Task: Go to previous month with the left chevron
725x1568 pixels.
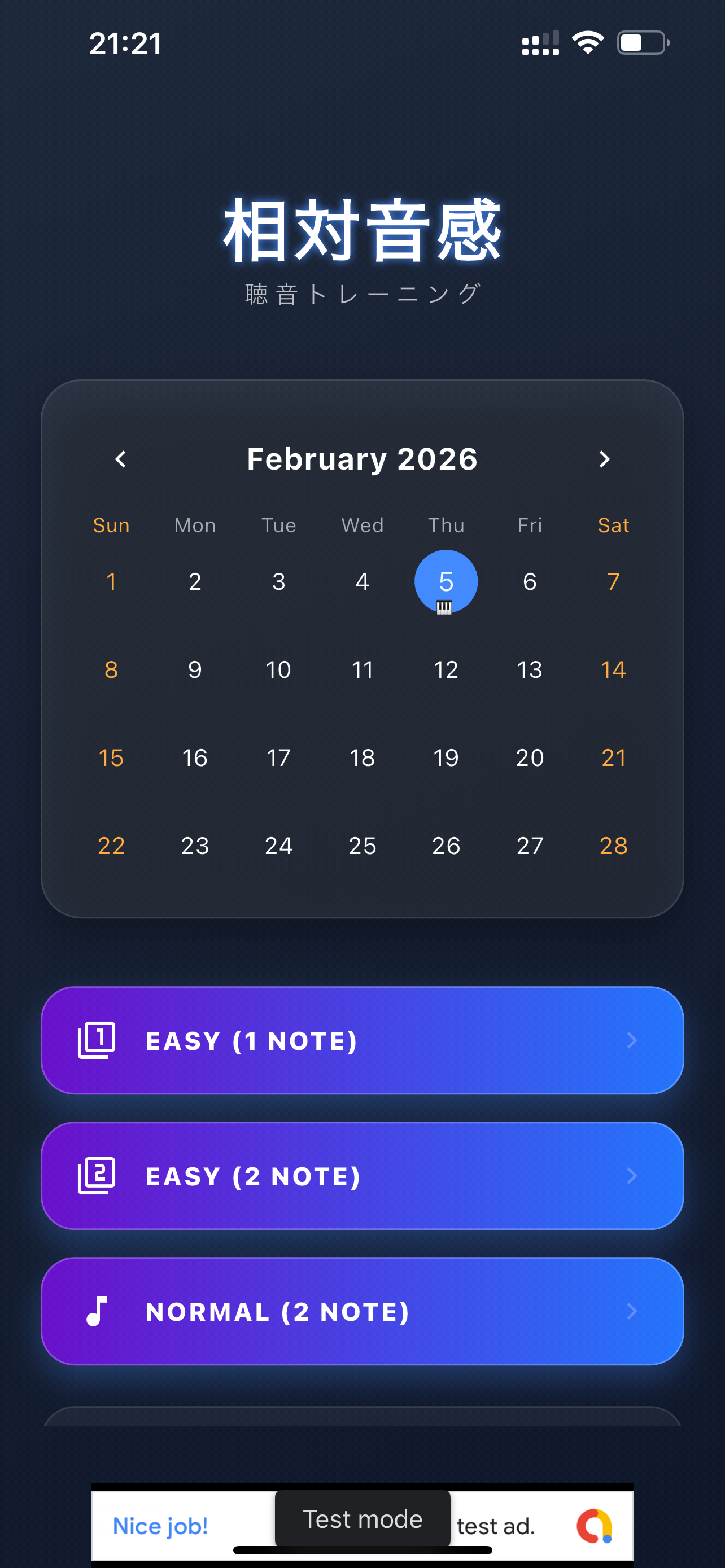Action: click(120, 459)
